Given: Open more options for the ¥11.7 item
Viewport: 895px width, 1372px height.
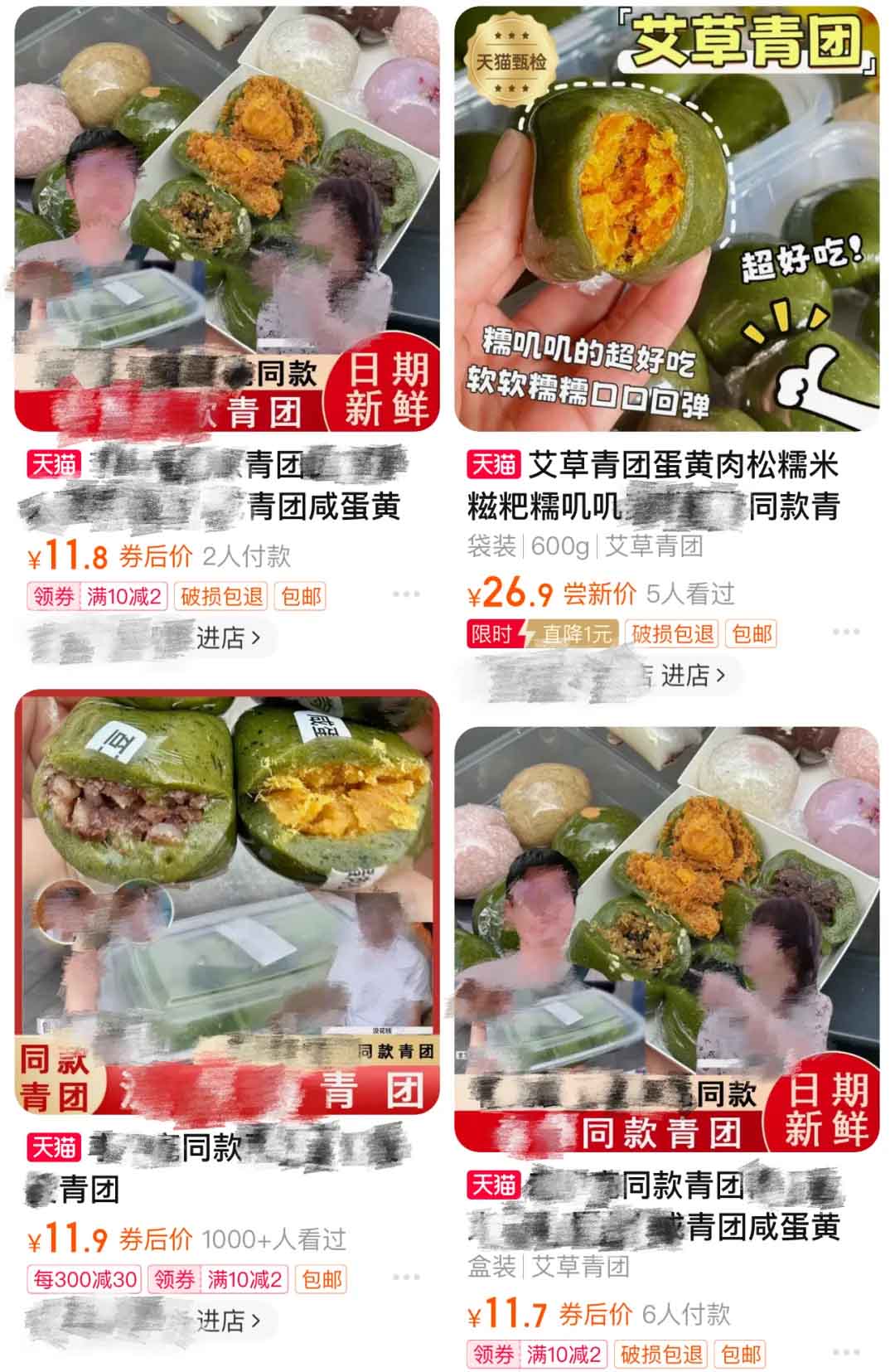Looking at the screenshot, I should click(845, 1352).
